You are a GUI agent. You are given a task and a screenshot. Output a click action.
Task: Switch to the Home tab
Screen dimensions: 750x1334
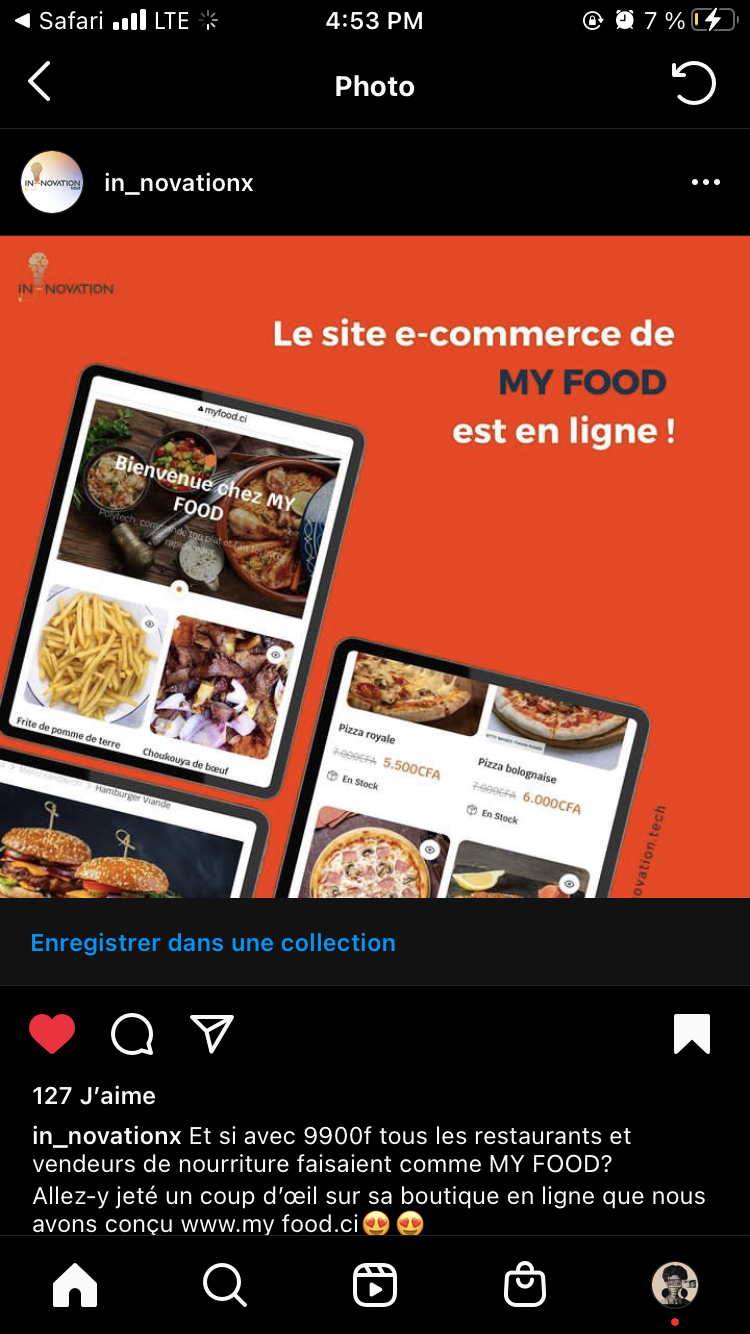[x=75, y=1285]
